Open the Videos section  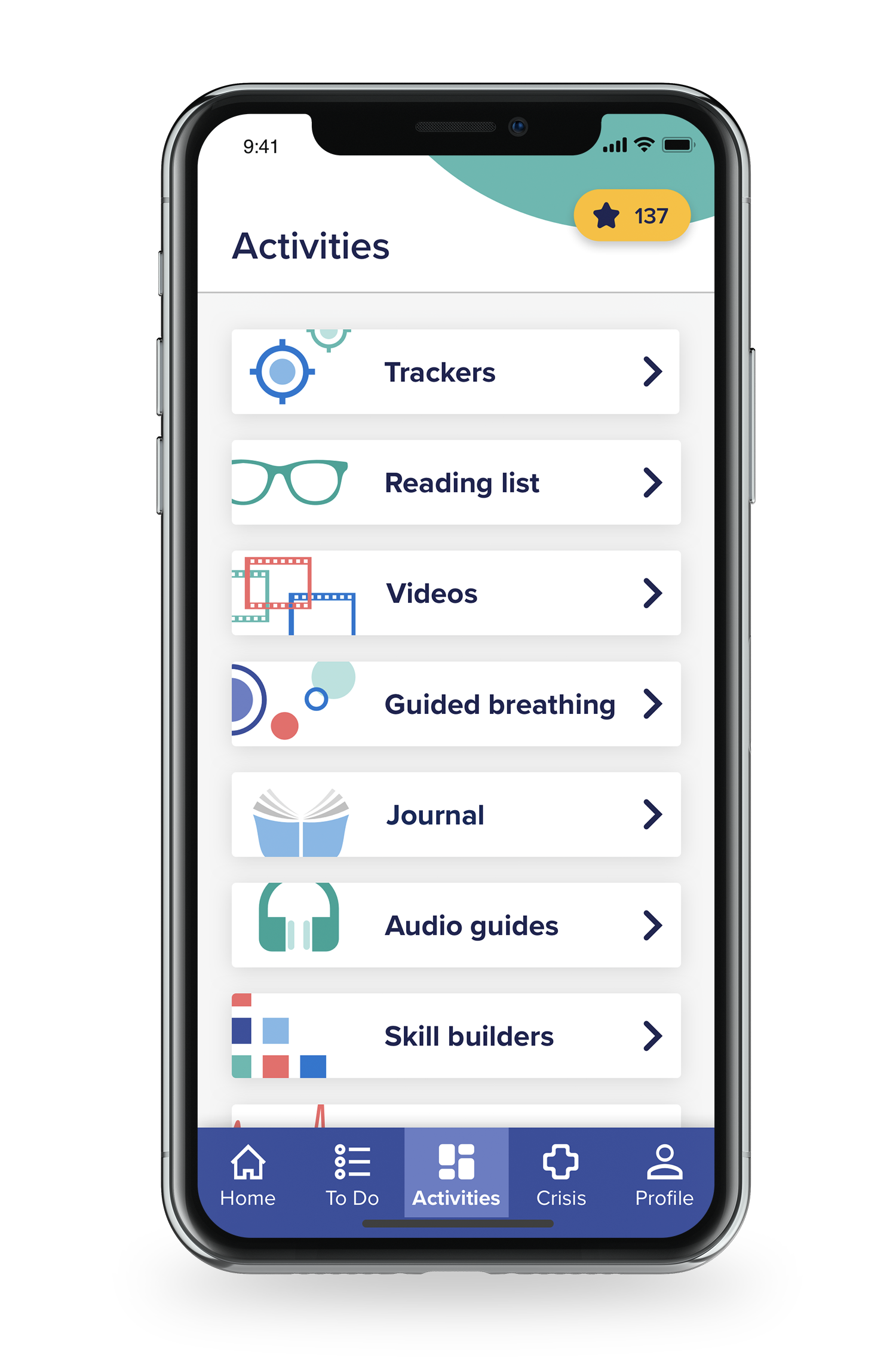pyautogui.click(x=455, y=593)
